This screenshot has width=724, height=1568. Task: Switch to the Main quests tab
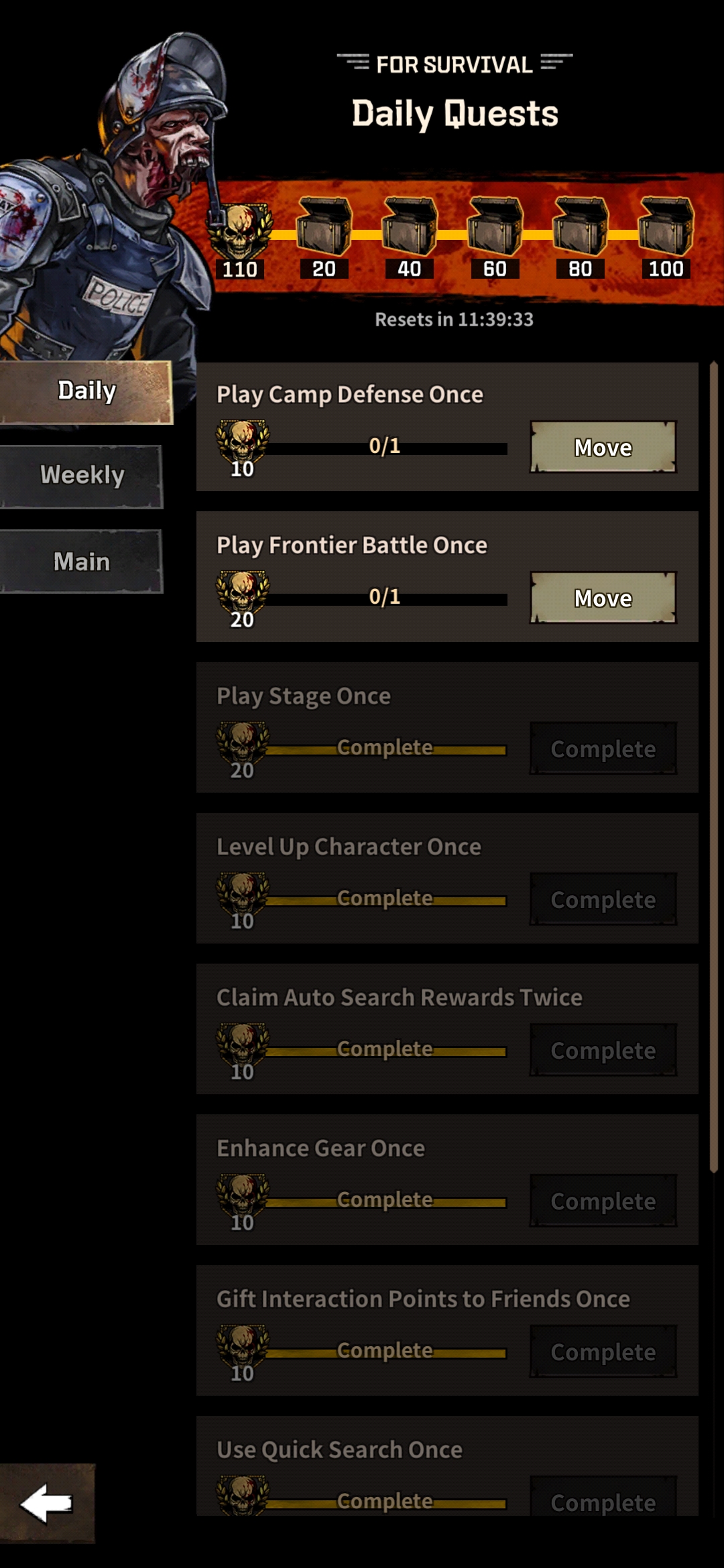[x=82, y=562]
